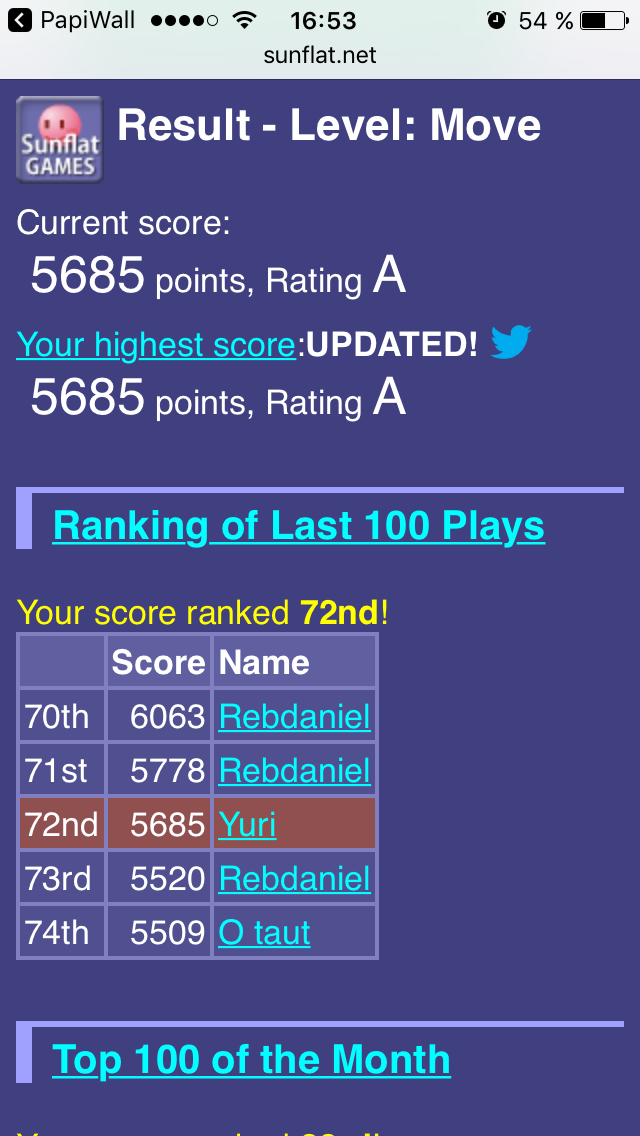The width and height of the screenshot is (640, 1136).
Task: Share the score via the Twitter bird icon
Action: (x=511, y=343)
